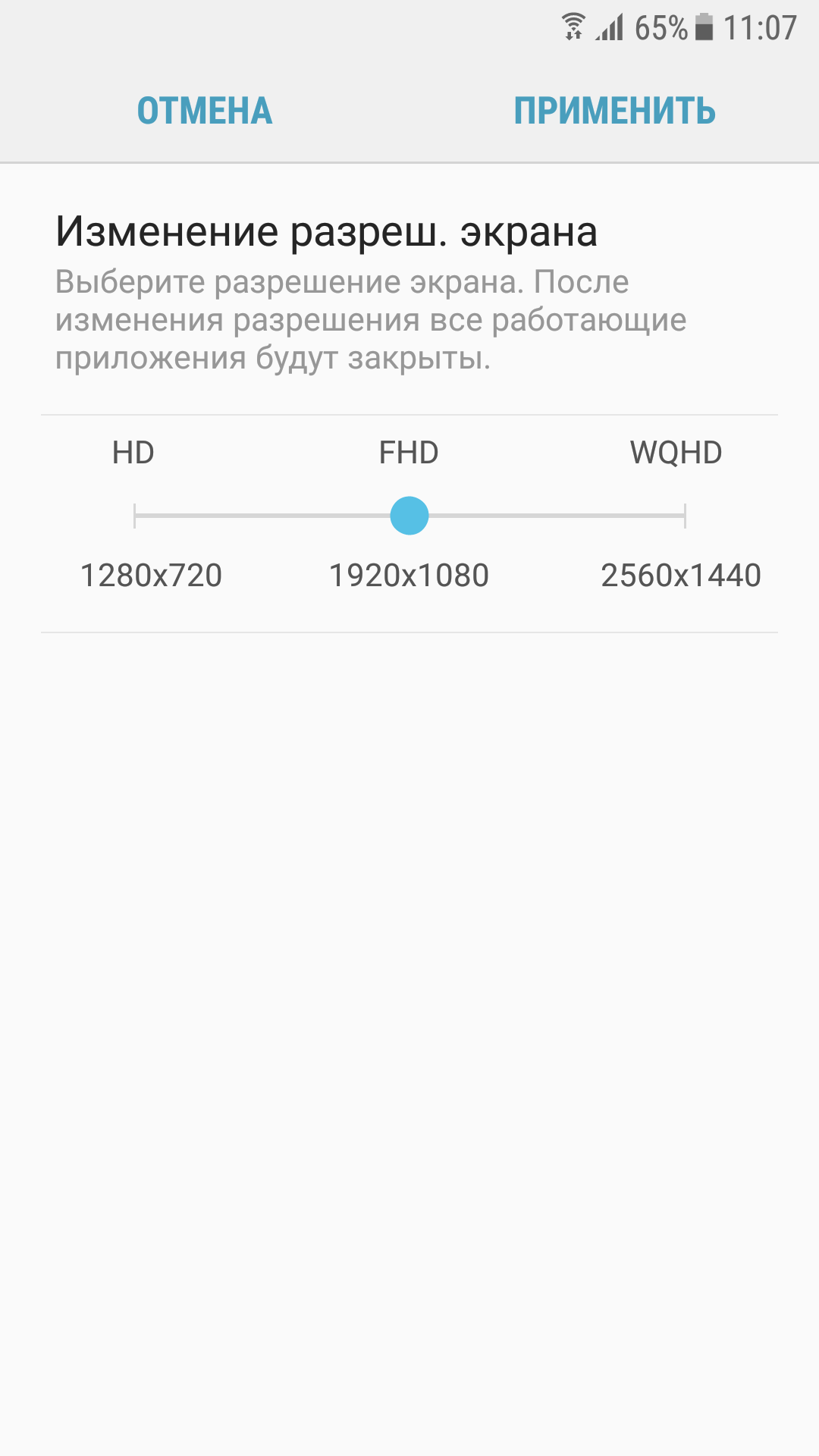Set slider to HD 1280x720

135,516
